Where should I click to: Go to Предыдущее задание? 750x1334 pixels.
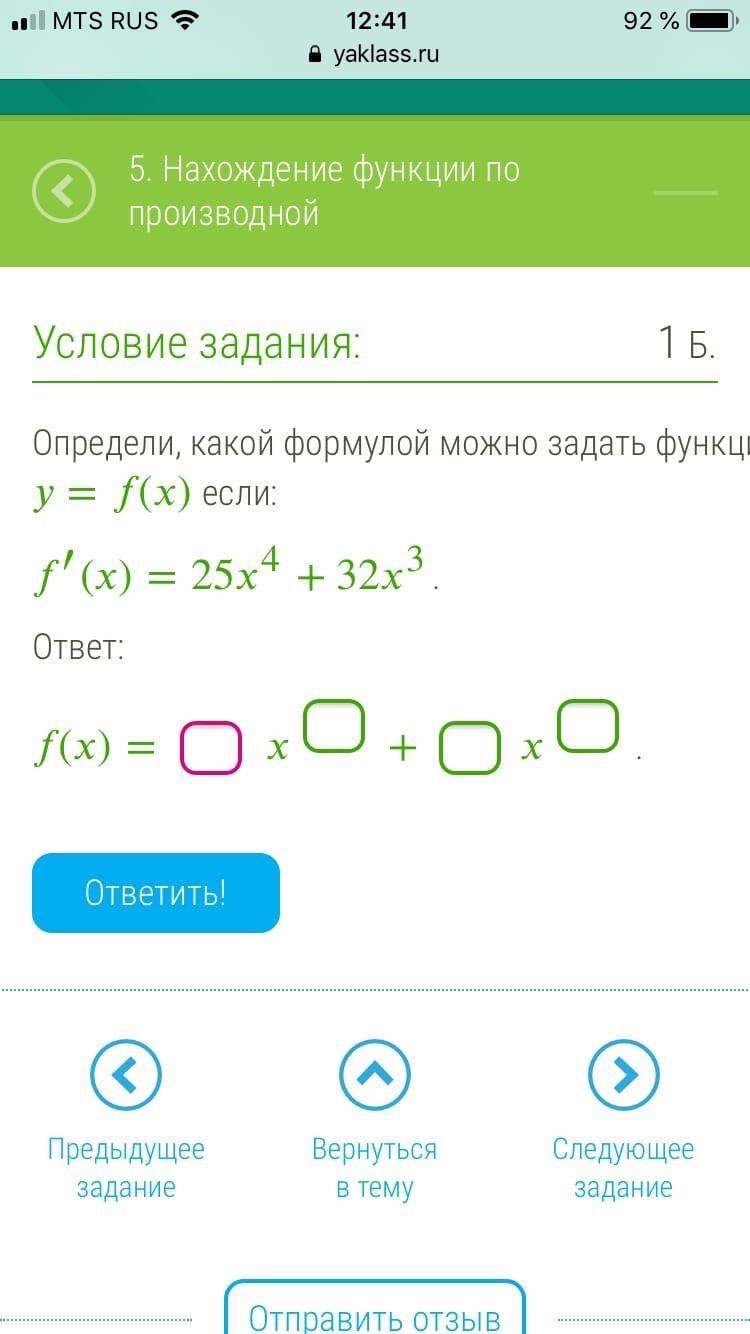pos(126,1121)
